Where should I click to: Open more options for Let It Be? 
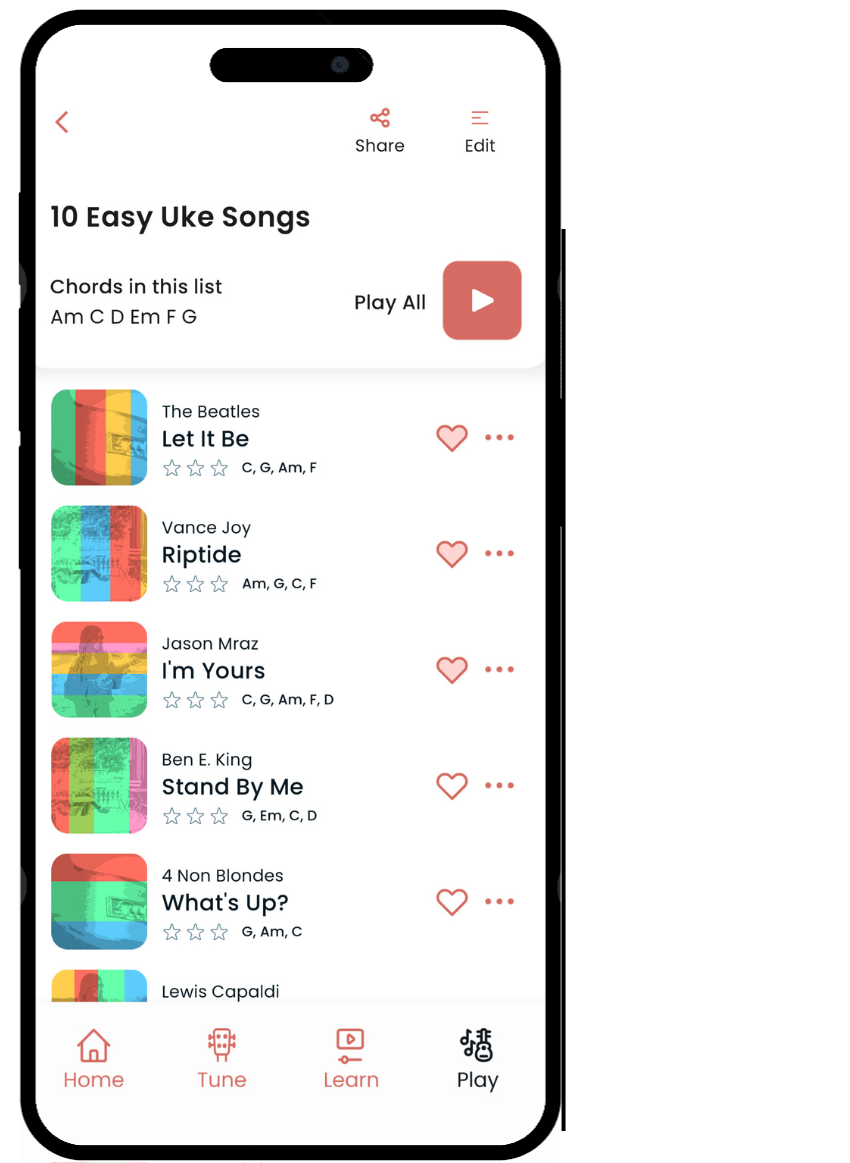pos(499,438)
